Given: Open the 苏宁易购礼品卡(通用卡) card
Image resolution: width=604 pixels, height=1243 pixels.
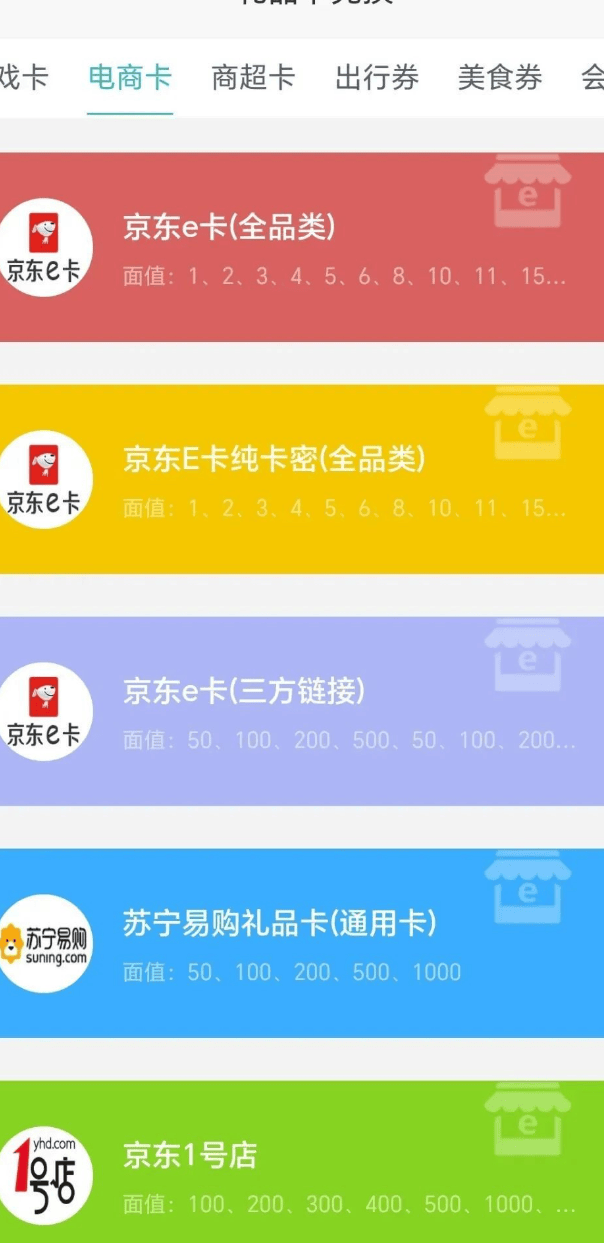Looking at the screenshot, I should (x=302, y=943).
